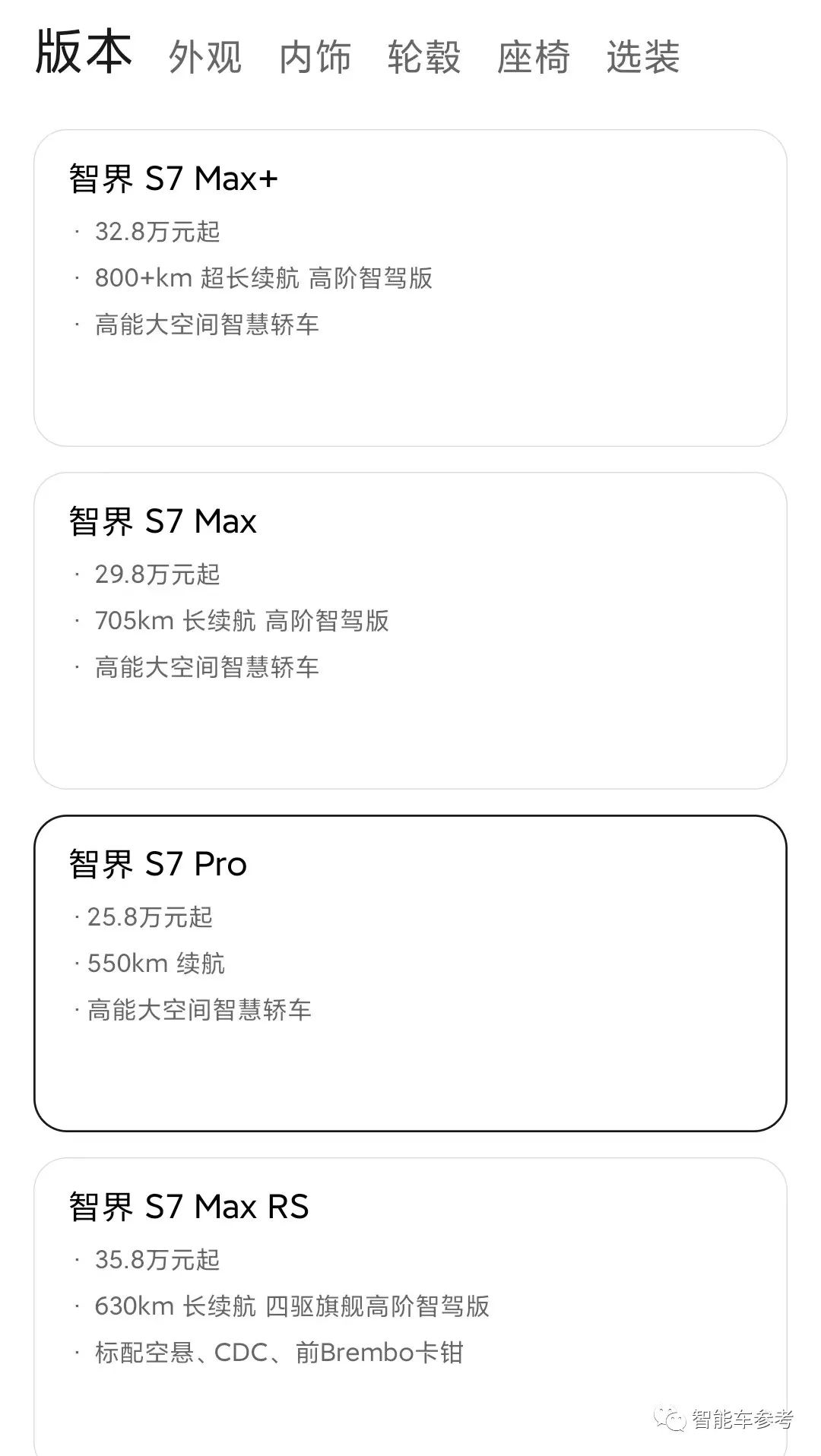Open the 内饰 tab
Viewport: 821px width, 1456px height.
click(x=315, y=57)
